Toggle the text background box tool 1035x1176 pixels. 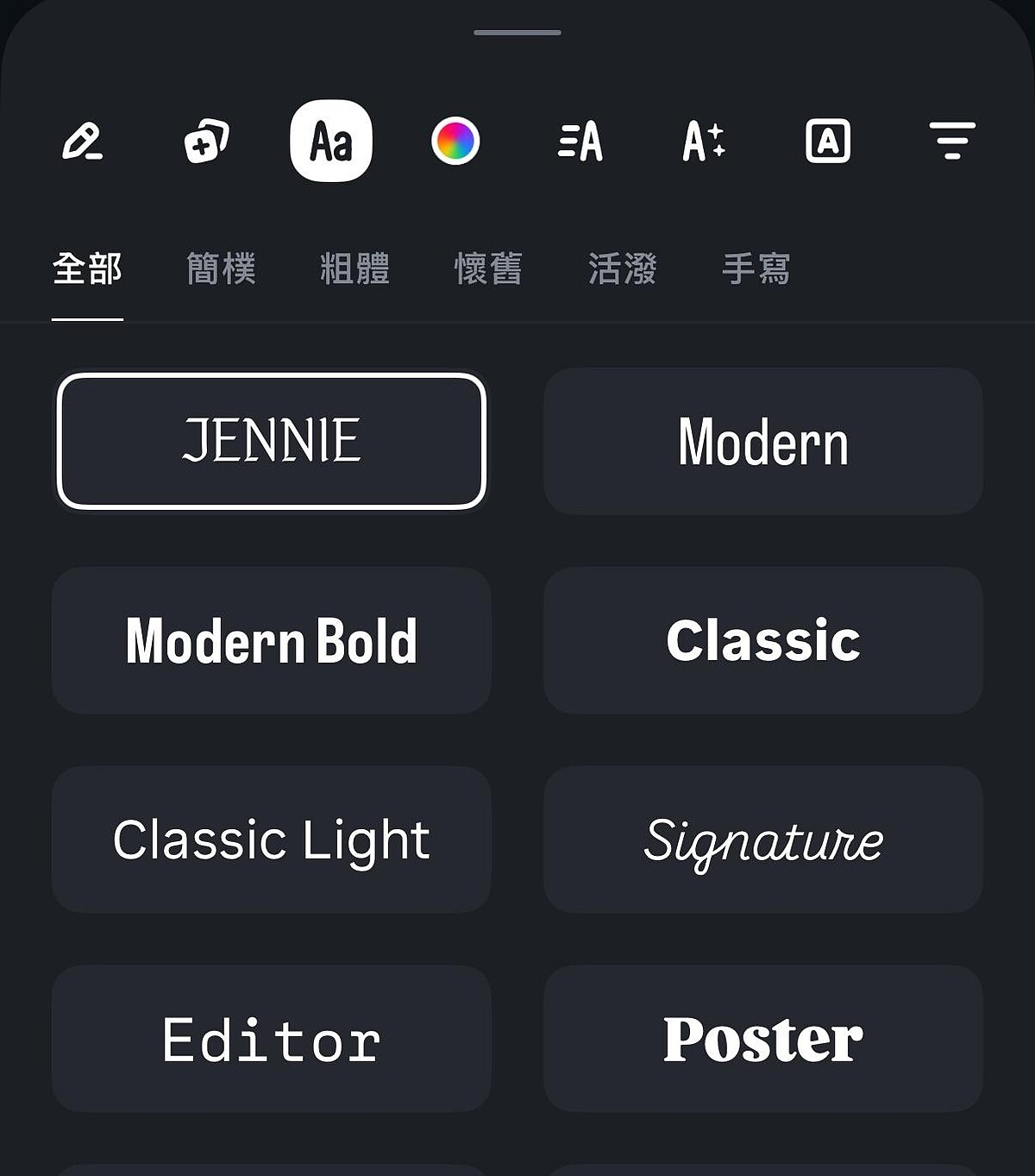pos(828,141)
